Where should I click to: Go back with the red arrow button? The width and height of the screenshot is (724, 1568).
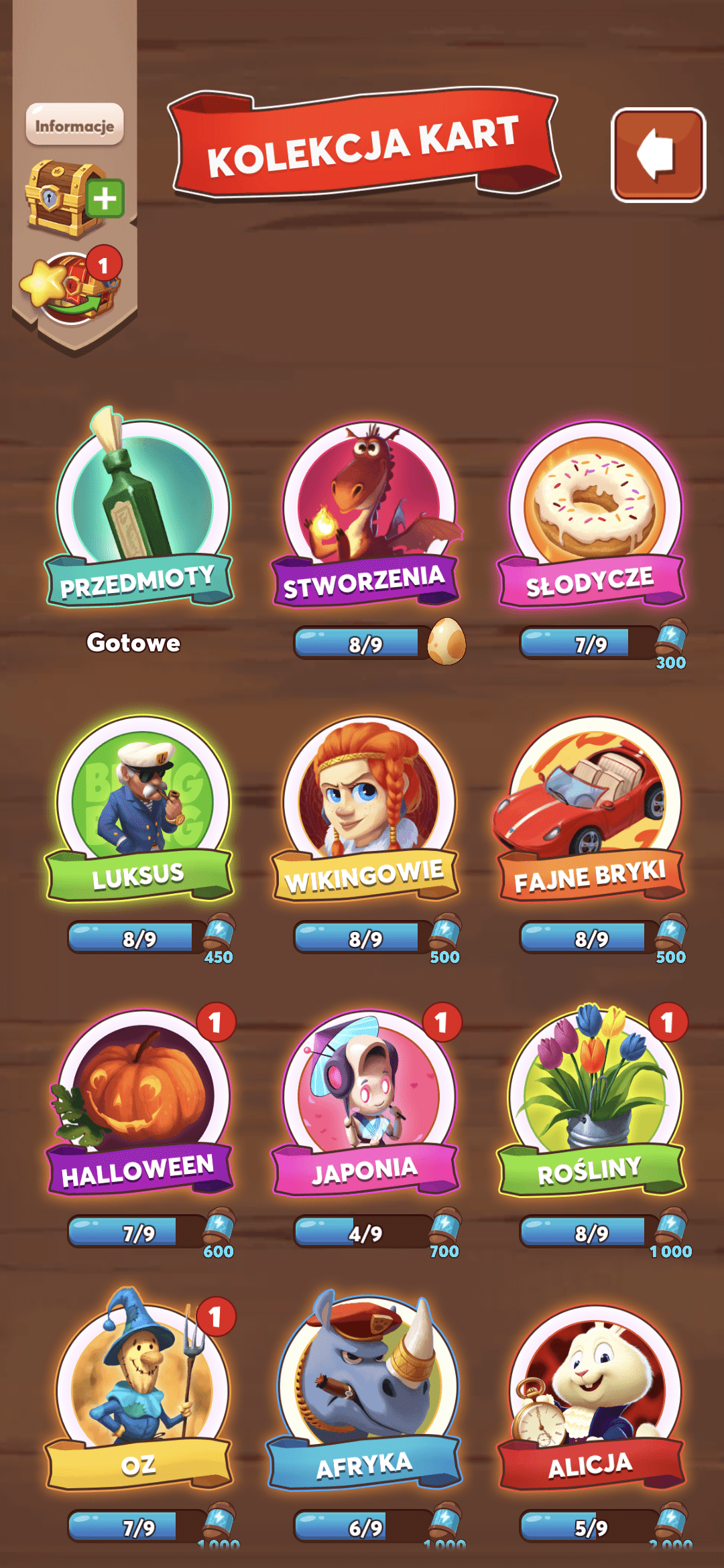pos(658,155)
